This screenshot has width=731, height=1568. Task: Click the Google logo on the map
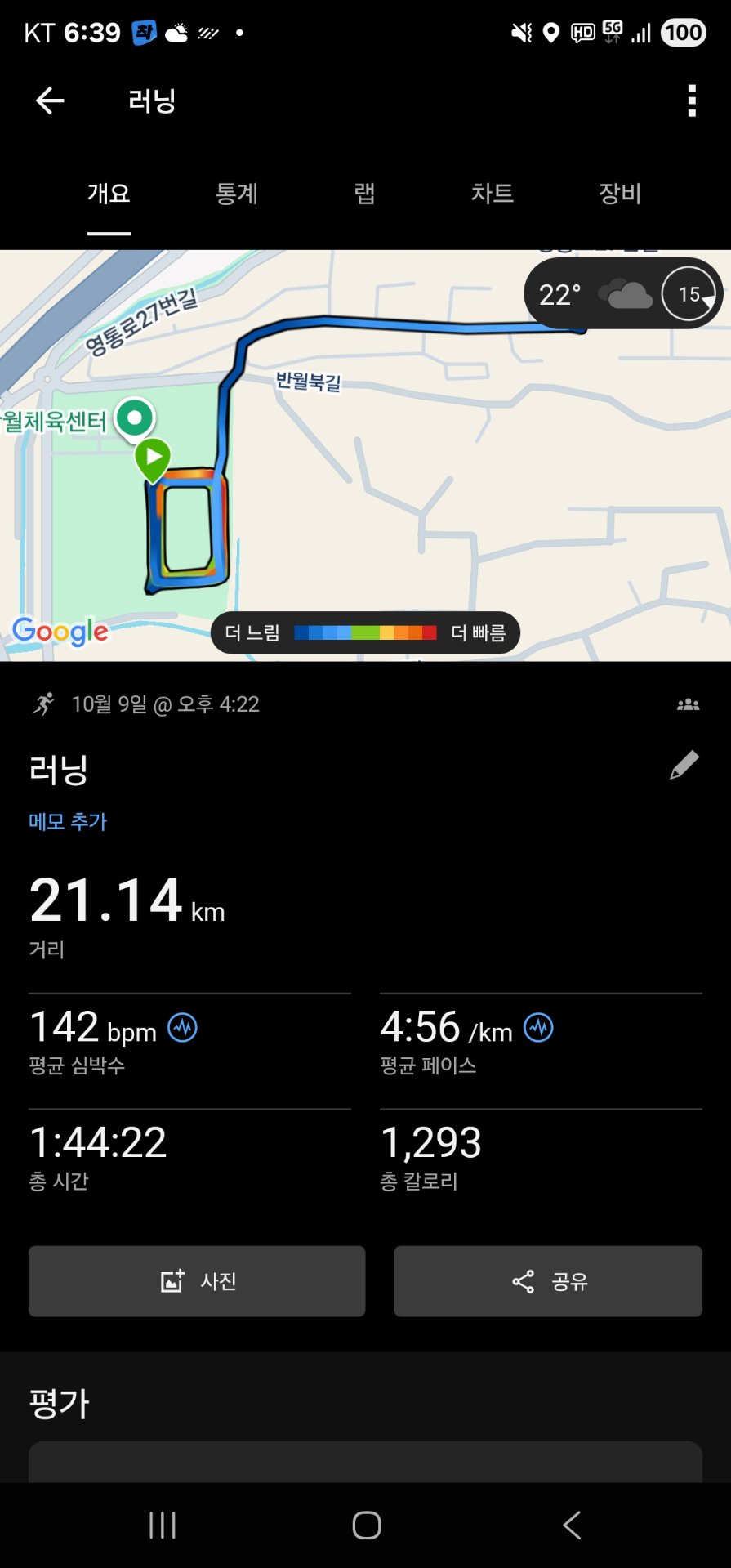[59, 630]
